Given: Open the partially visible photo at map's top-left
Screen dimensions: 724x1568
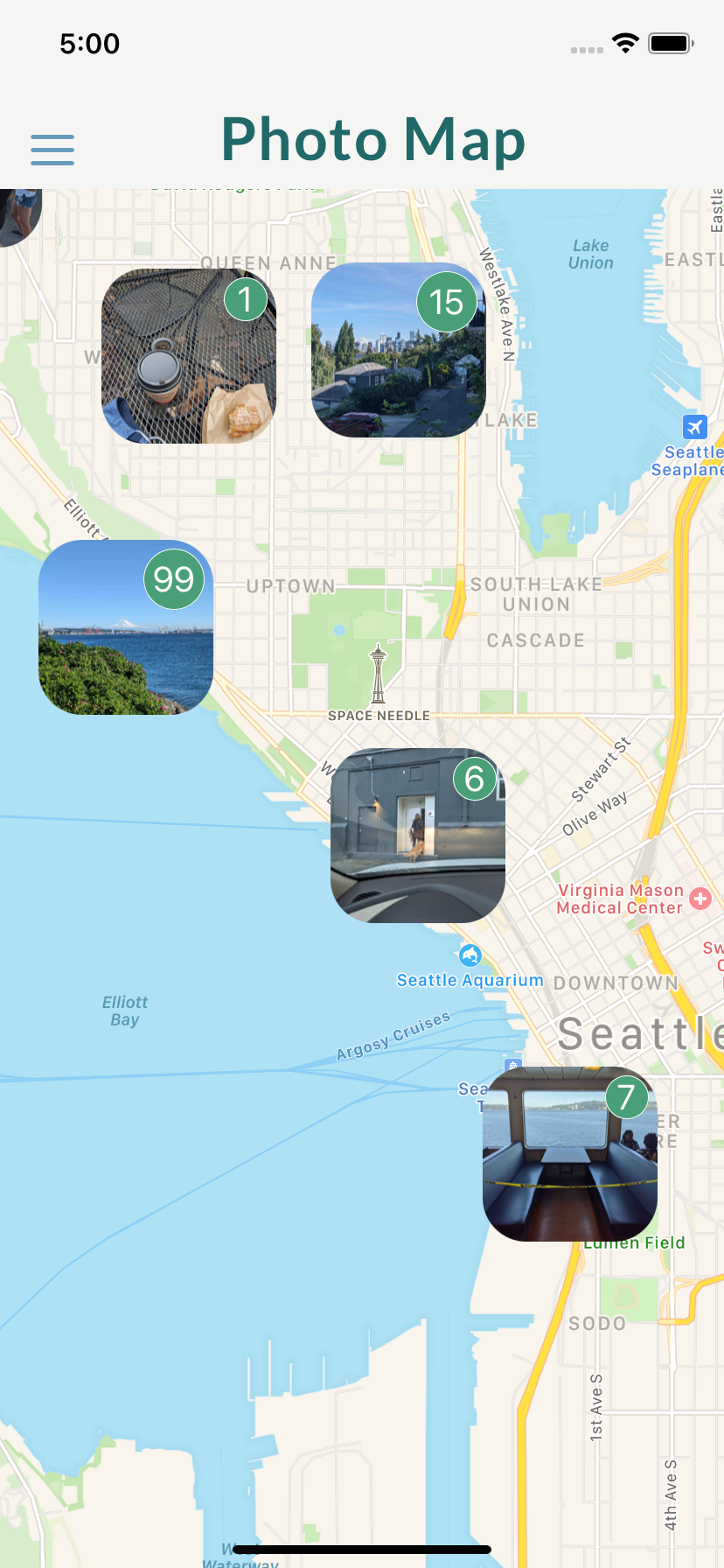Looking at the screenshot, I should coord(17,215).
